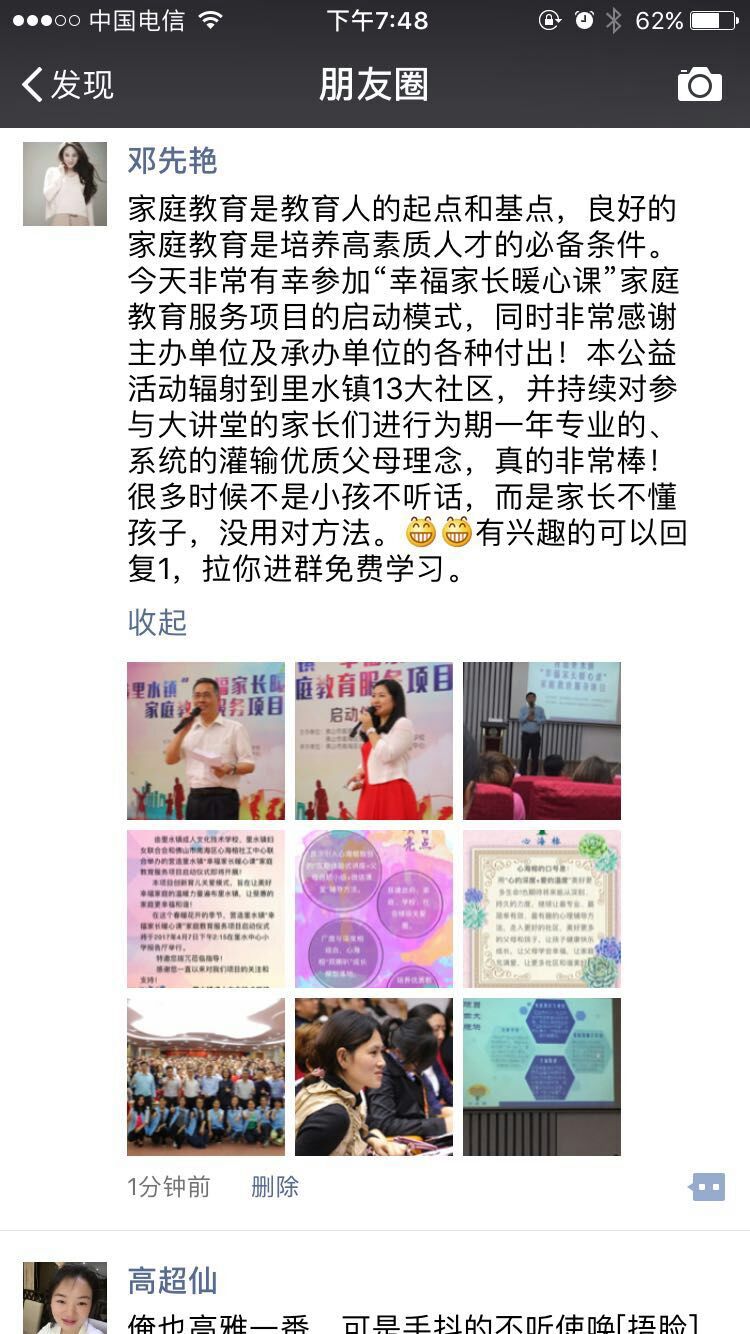The image size is (750, 1334).
Task: Tap the name 邓先艳
Action: [x=172, y=160]
